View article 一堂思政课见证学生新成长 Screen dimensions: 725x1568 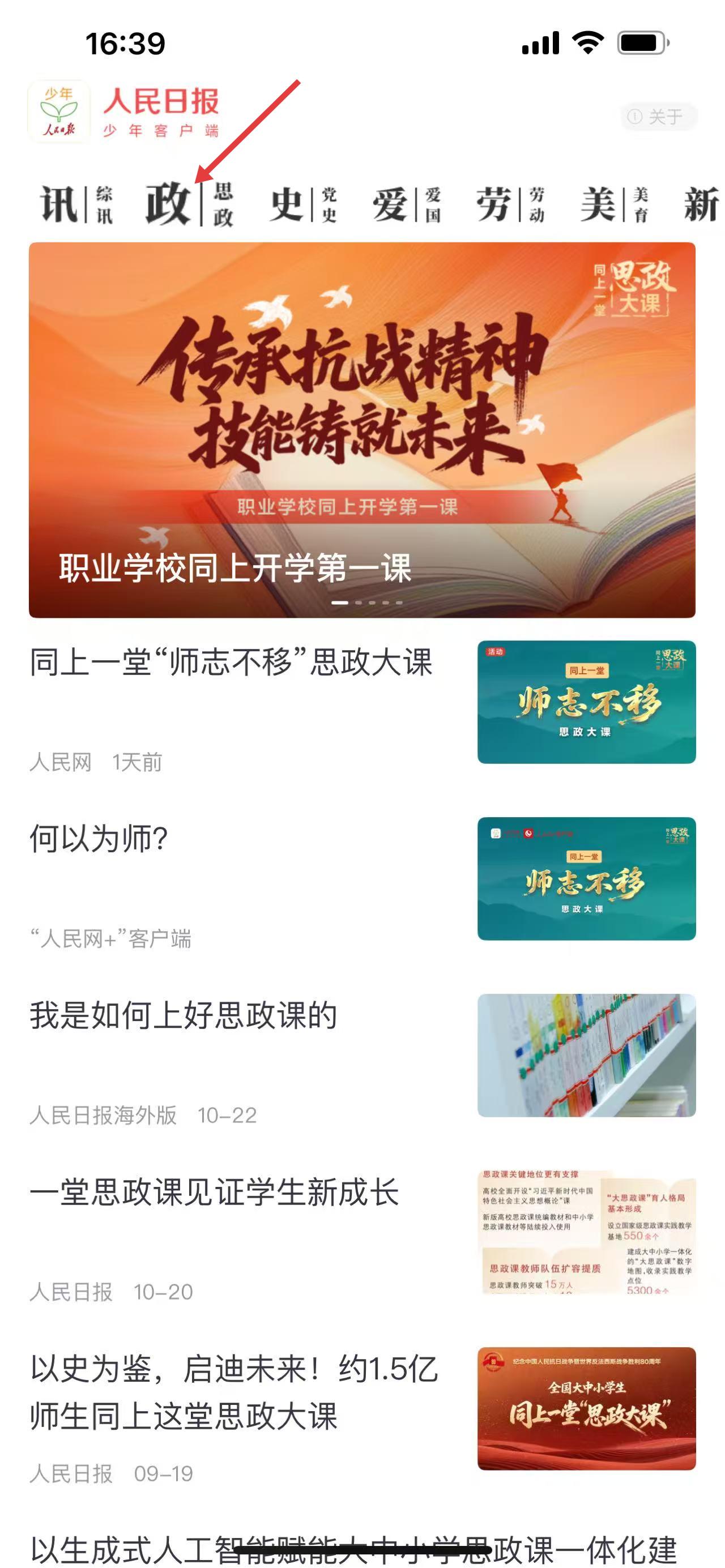coord(214,1192)
